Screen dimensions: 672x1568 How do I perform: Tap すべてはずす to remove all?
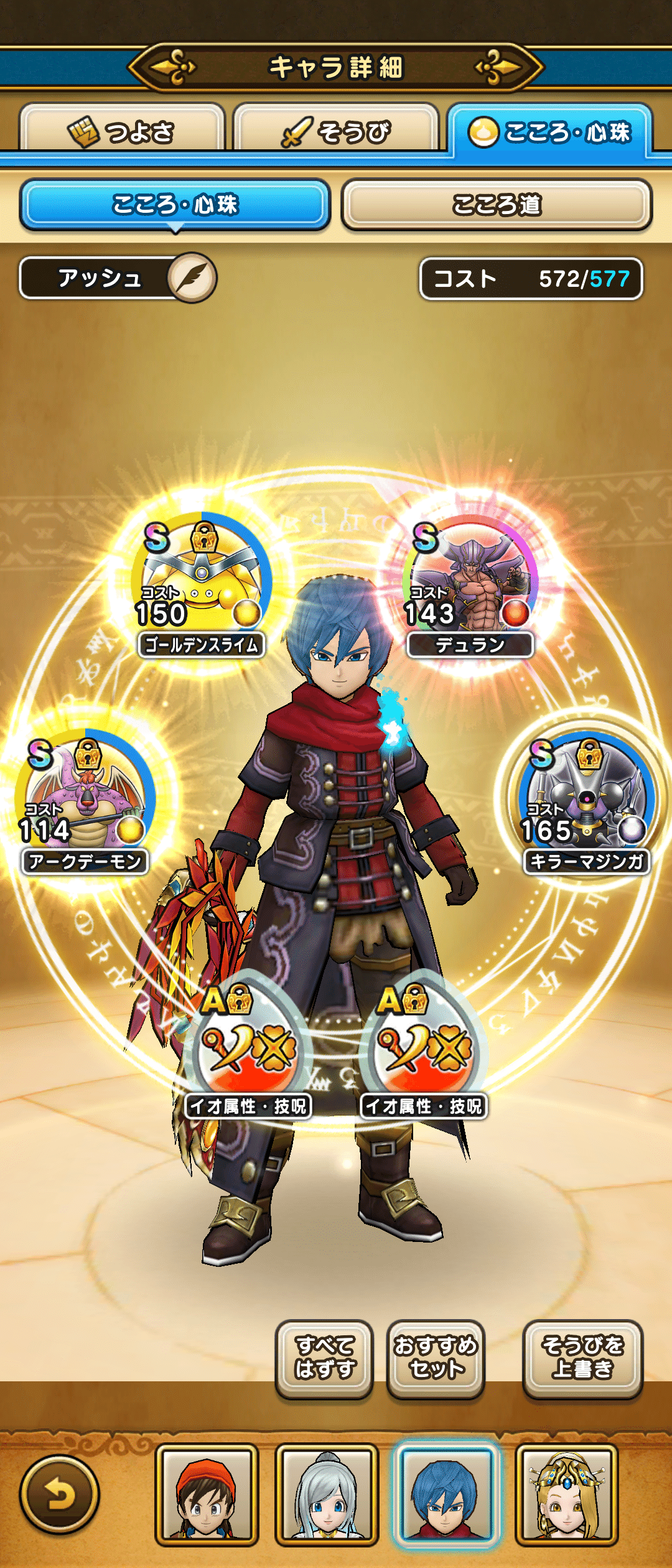[x=324, y=1358]
